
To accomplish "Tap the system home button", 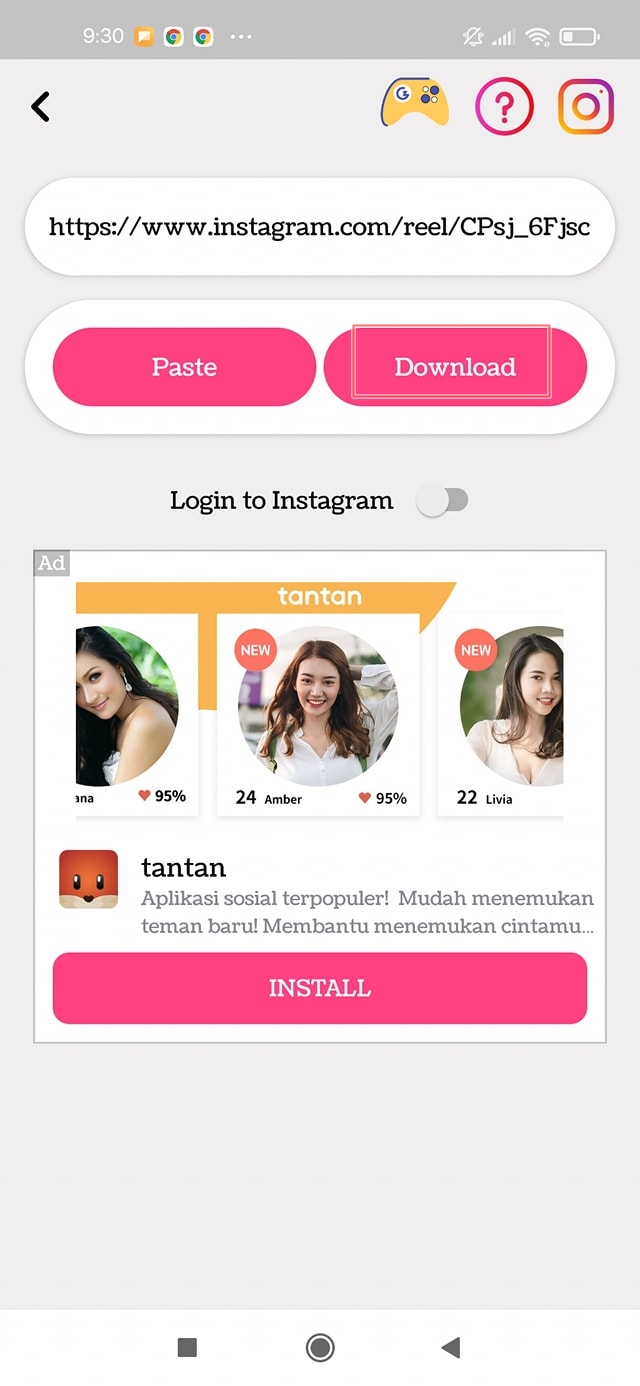I will [320, 1348].
